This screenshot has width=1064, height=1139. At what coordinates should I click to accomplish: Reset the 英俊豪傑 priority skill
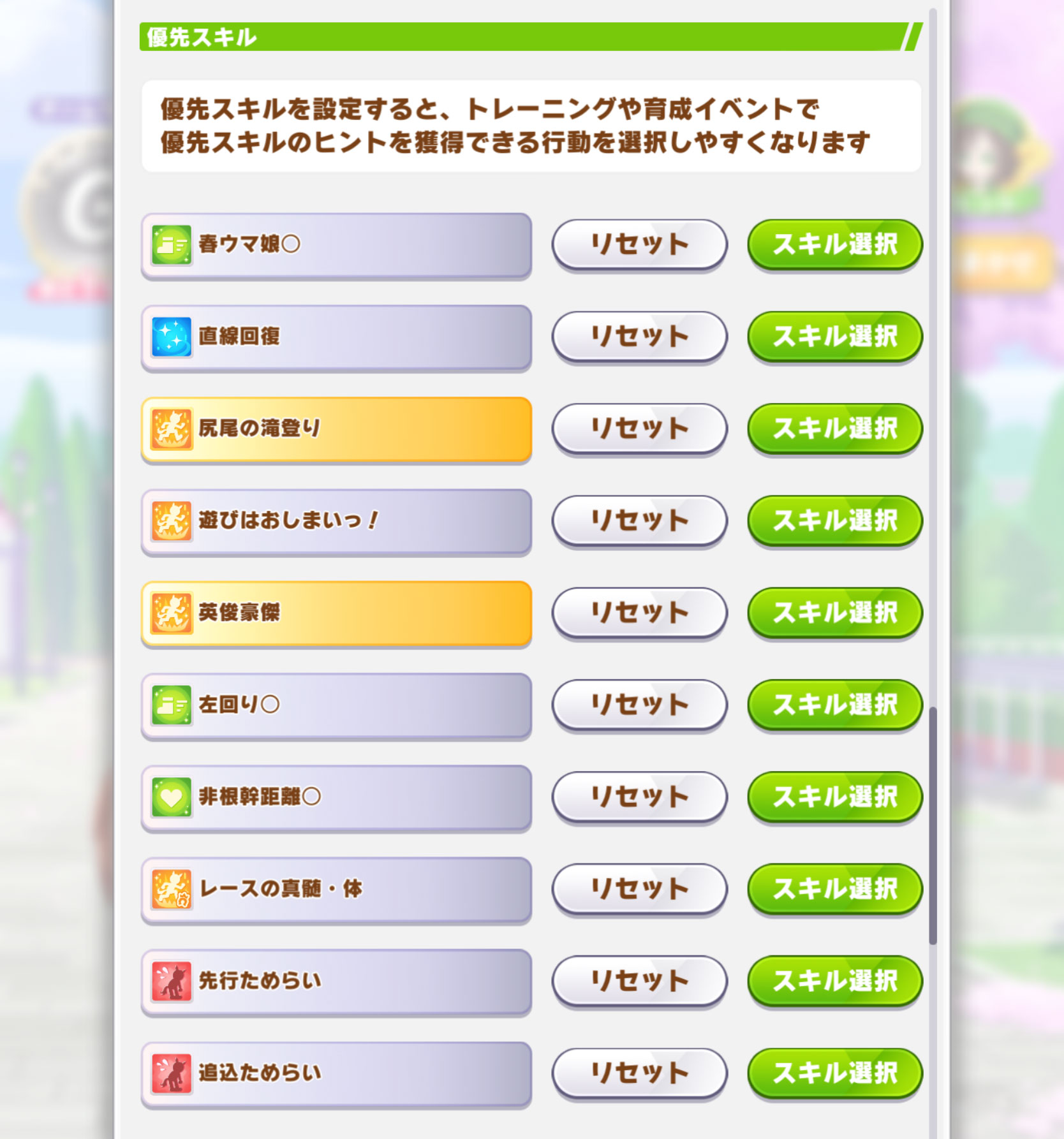coord(639,612)
